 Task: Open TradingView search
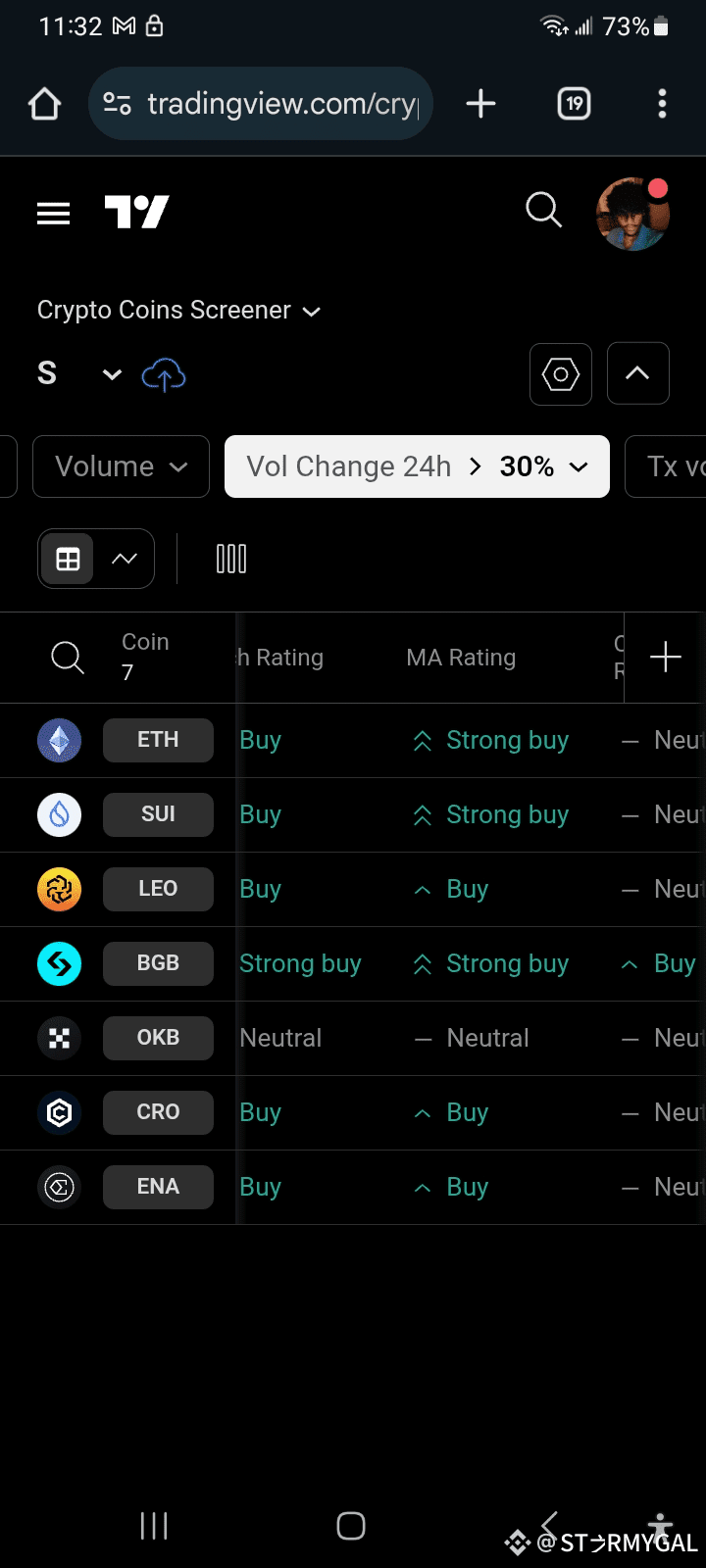tap(543, 210)
